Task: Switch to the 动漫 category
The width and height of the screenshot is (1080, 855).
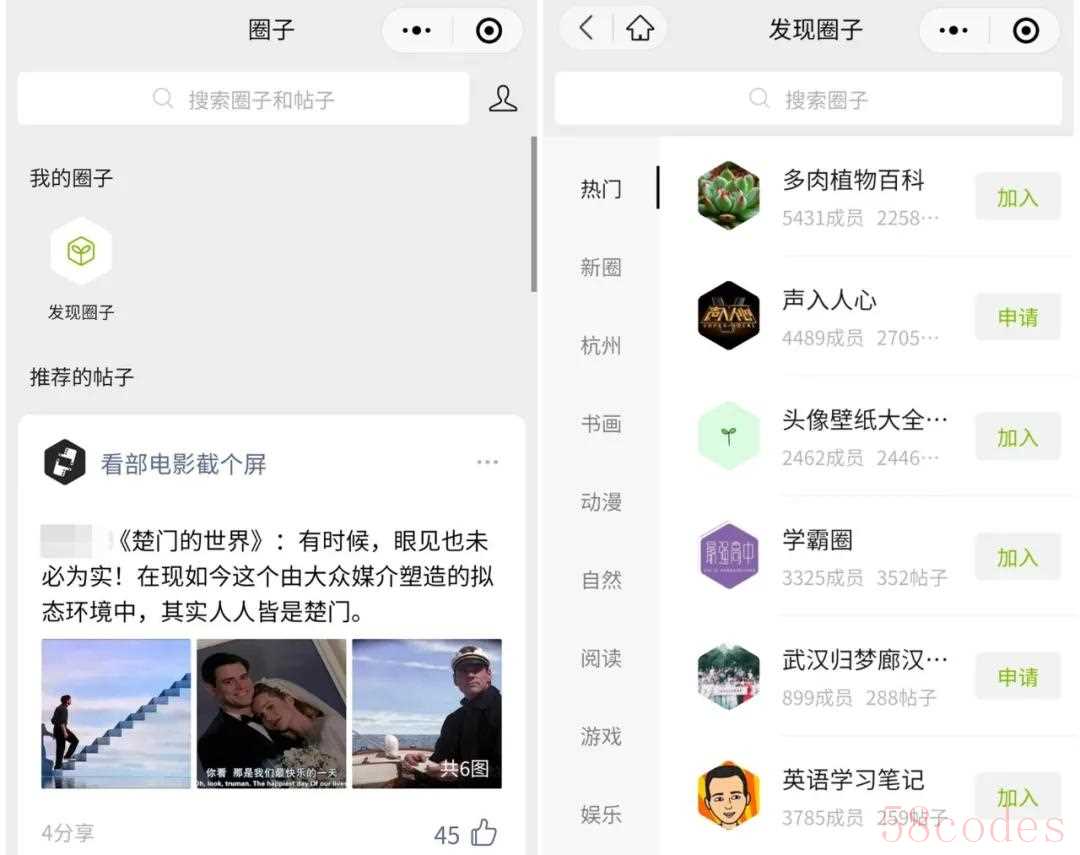Action: pos(601,502)
